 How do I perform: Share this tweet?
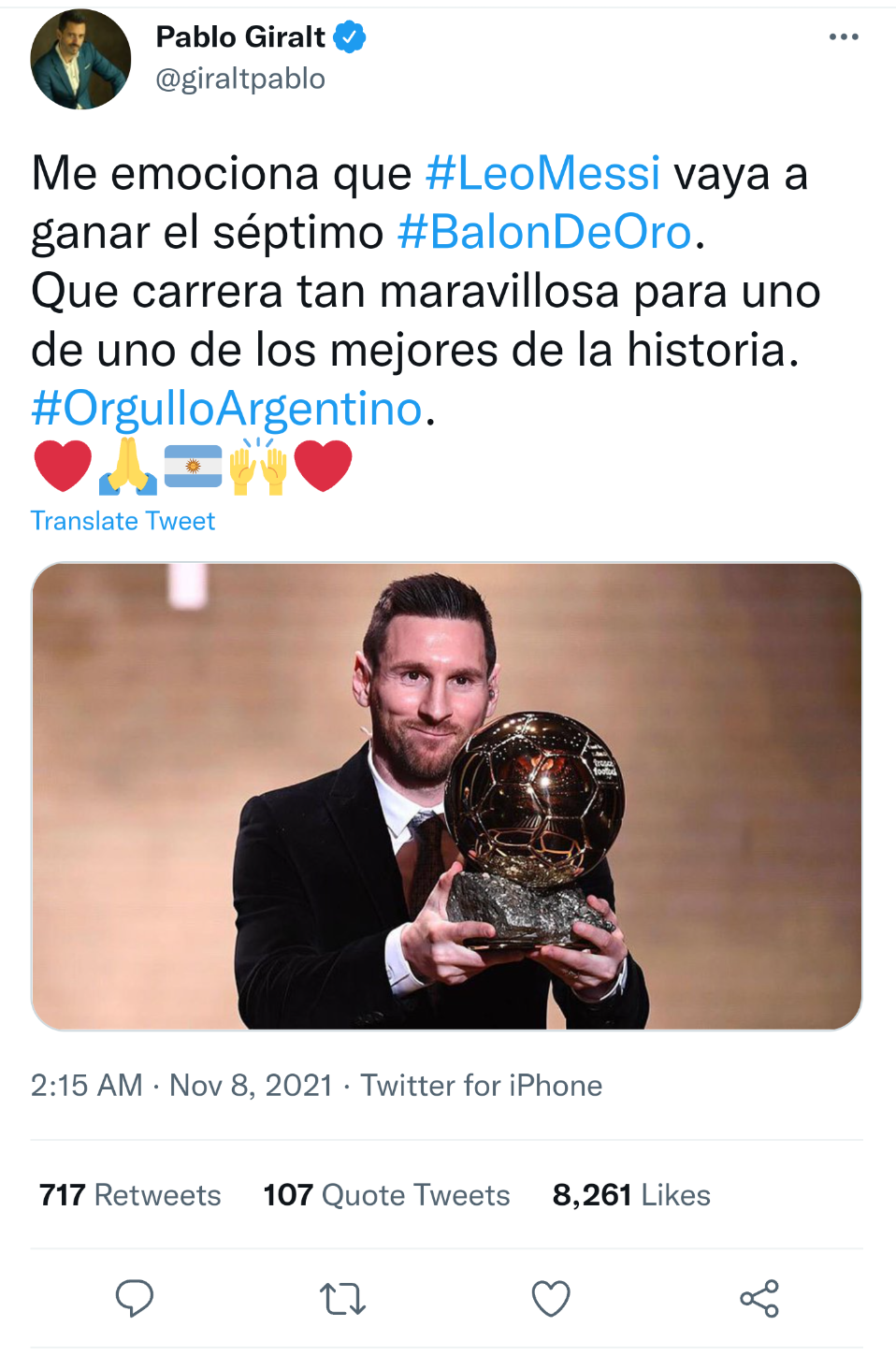click(x=759, y=1298)
